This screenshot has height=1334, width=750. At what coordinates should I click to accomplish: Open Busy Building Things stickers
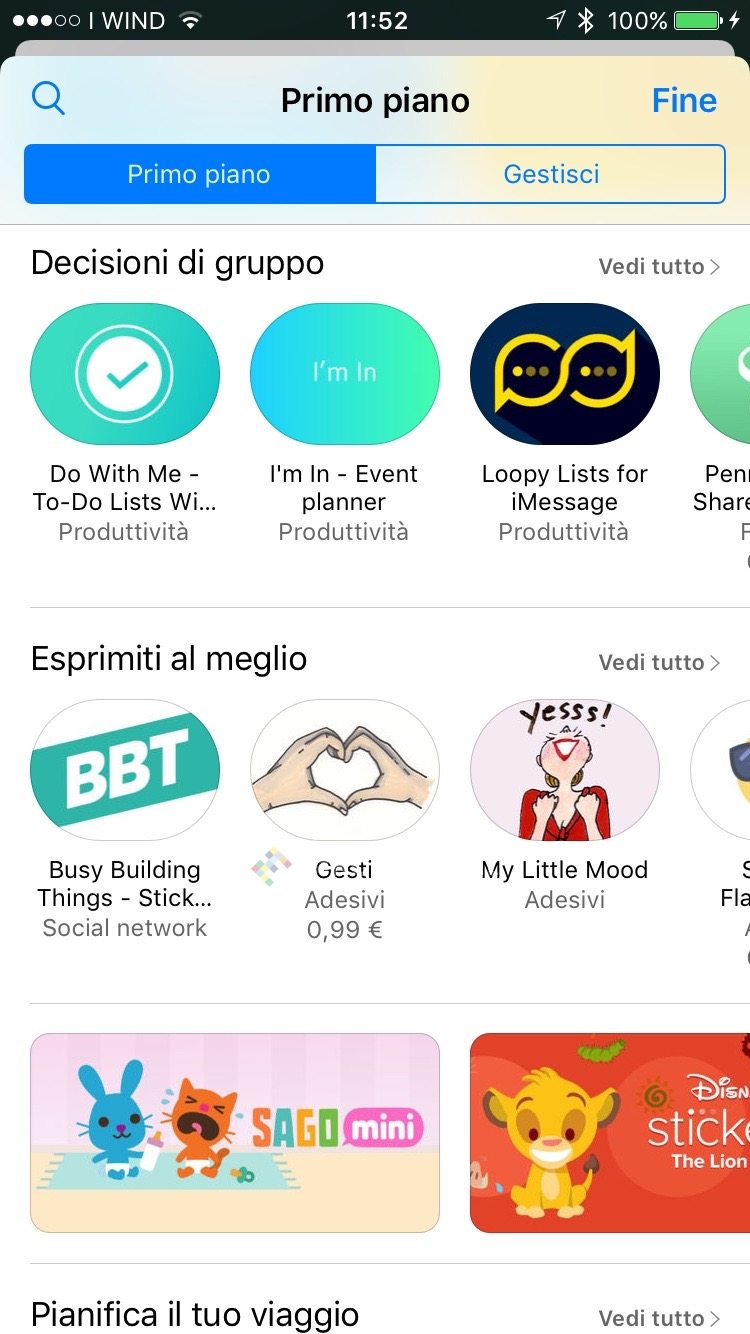(x=125, y=770)
